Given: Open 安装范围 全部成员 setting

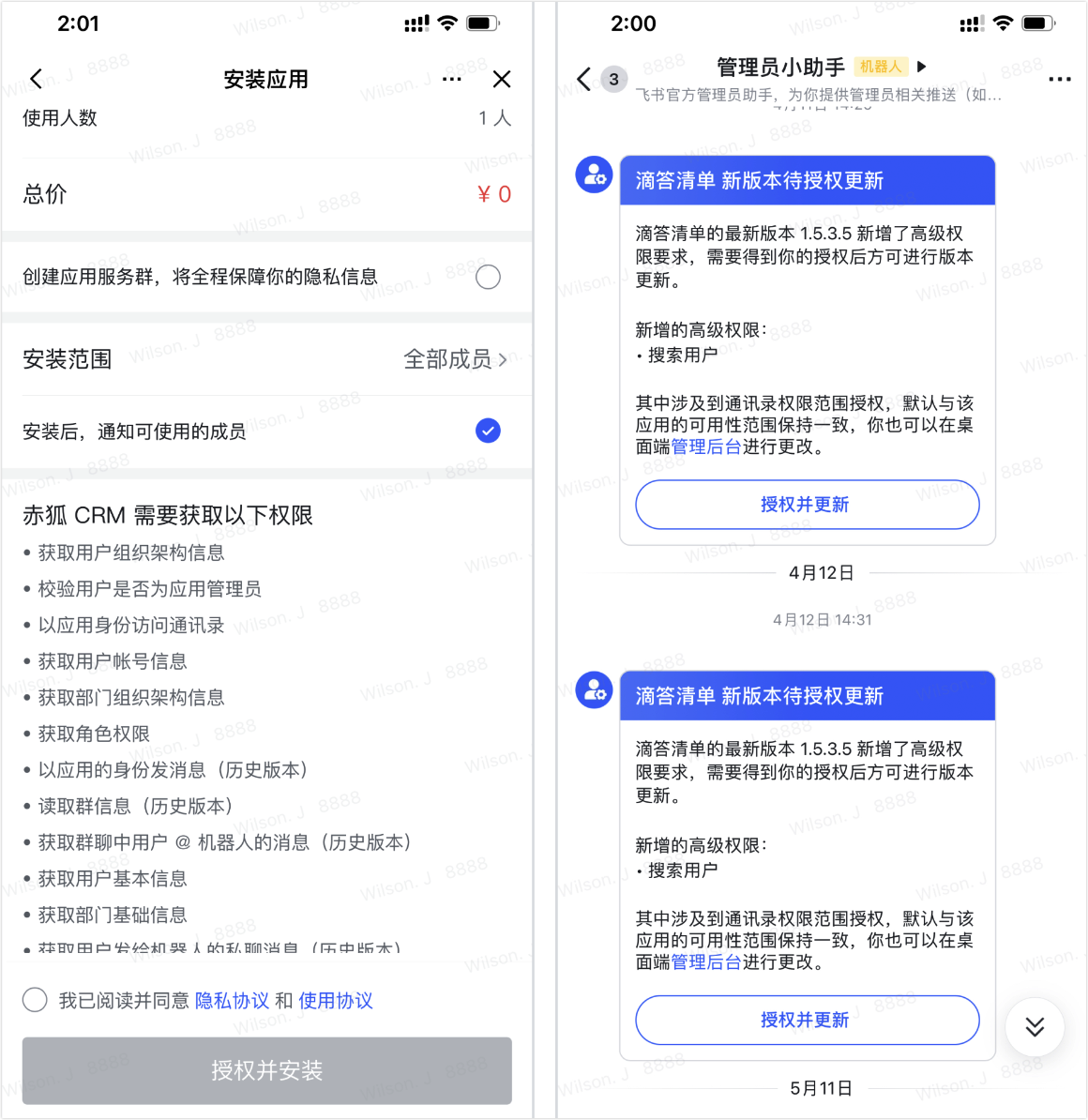Looking at the screenshot, I should pos(455,359).
